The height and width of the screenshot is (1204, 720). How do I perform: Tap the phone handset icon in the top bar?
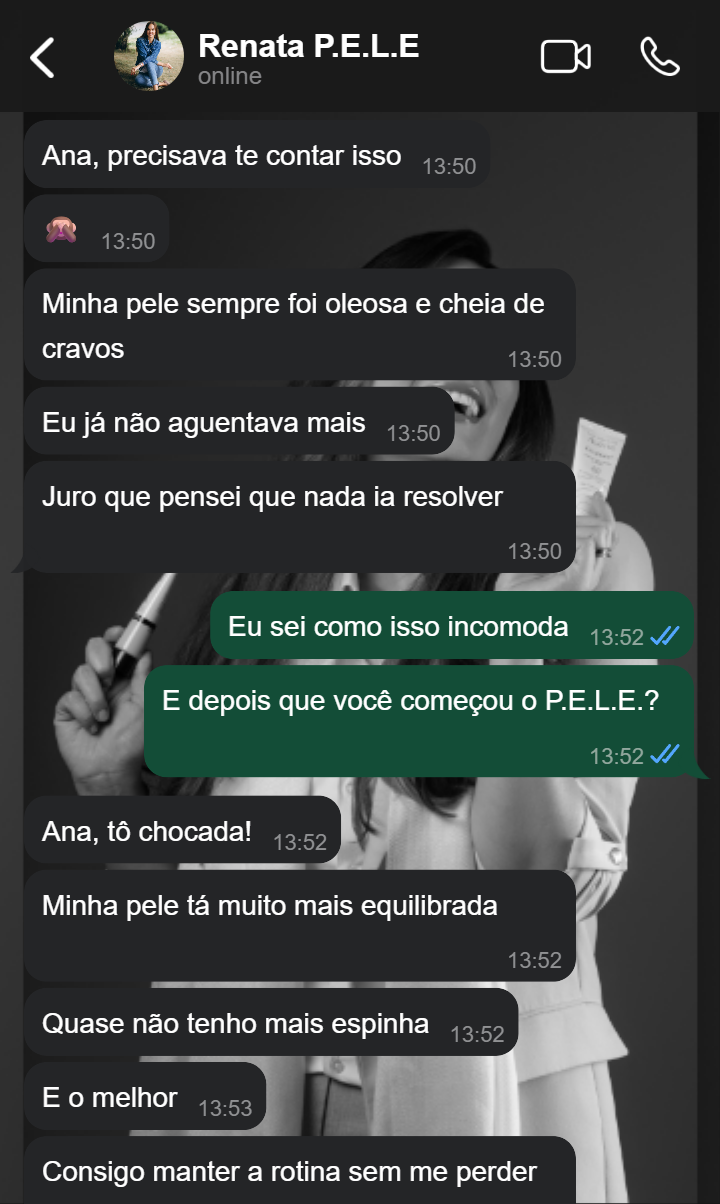tap(660, 56)
